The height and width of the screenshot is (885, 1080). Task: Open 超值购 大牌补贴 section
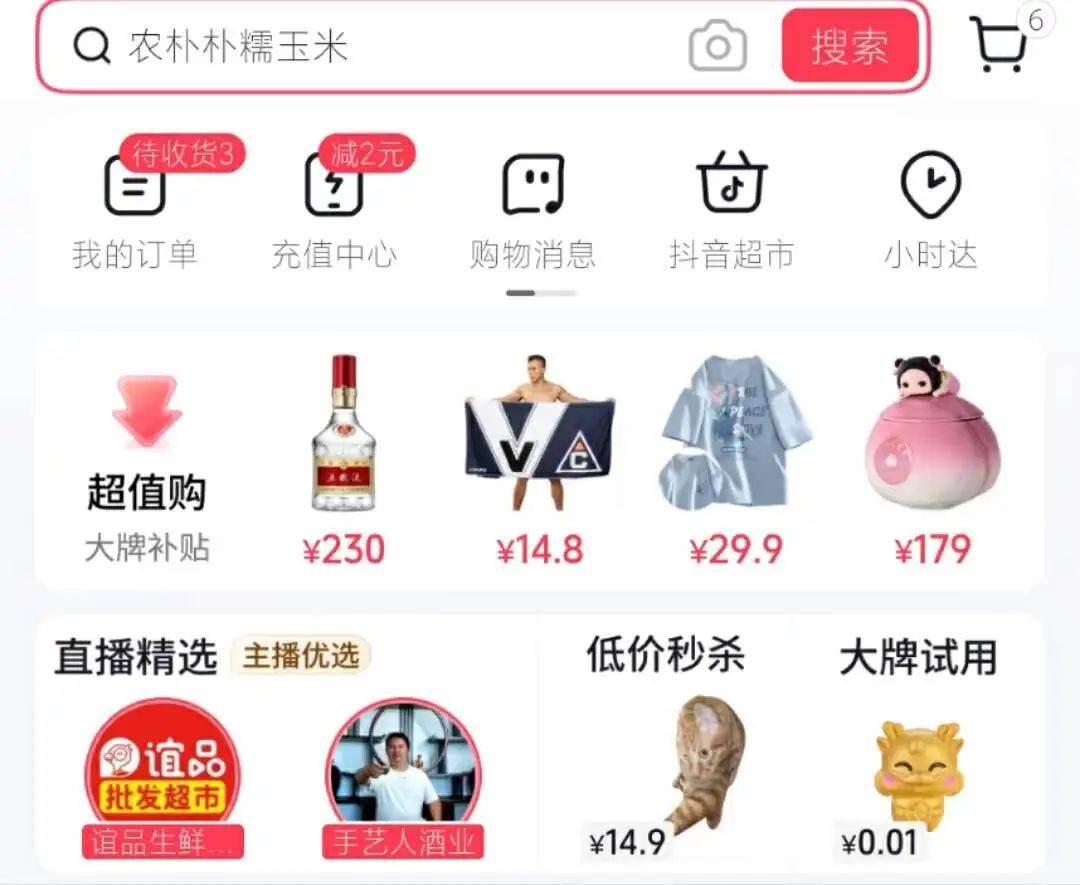point(147,465)
